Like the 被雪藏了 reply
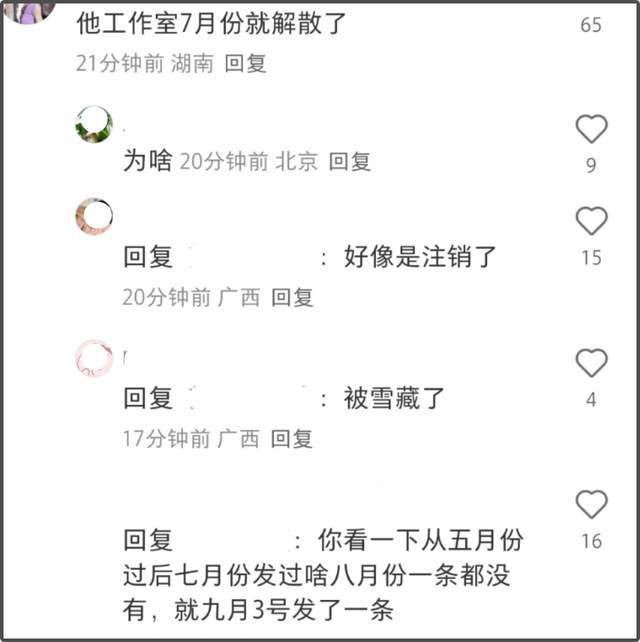This screenshot has width=640, height=642. click(591, 363)
